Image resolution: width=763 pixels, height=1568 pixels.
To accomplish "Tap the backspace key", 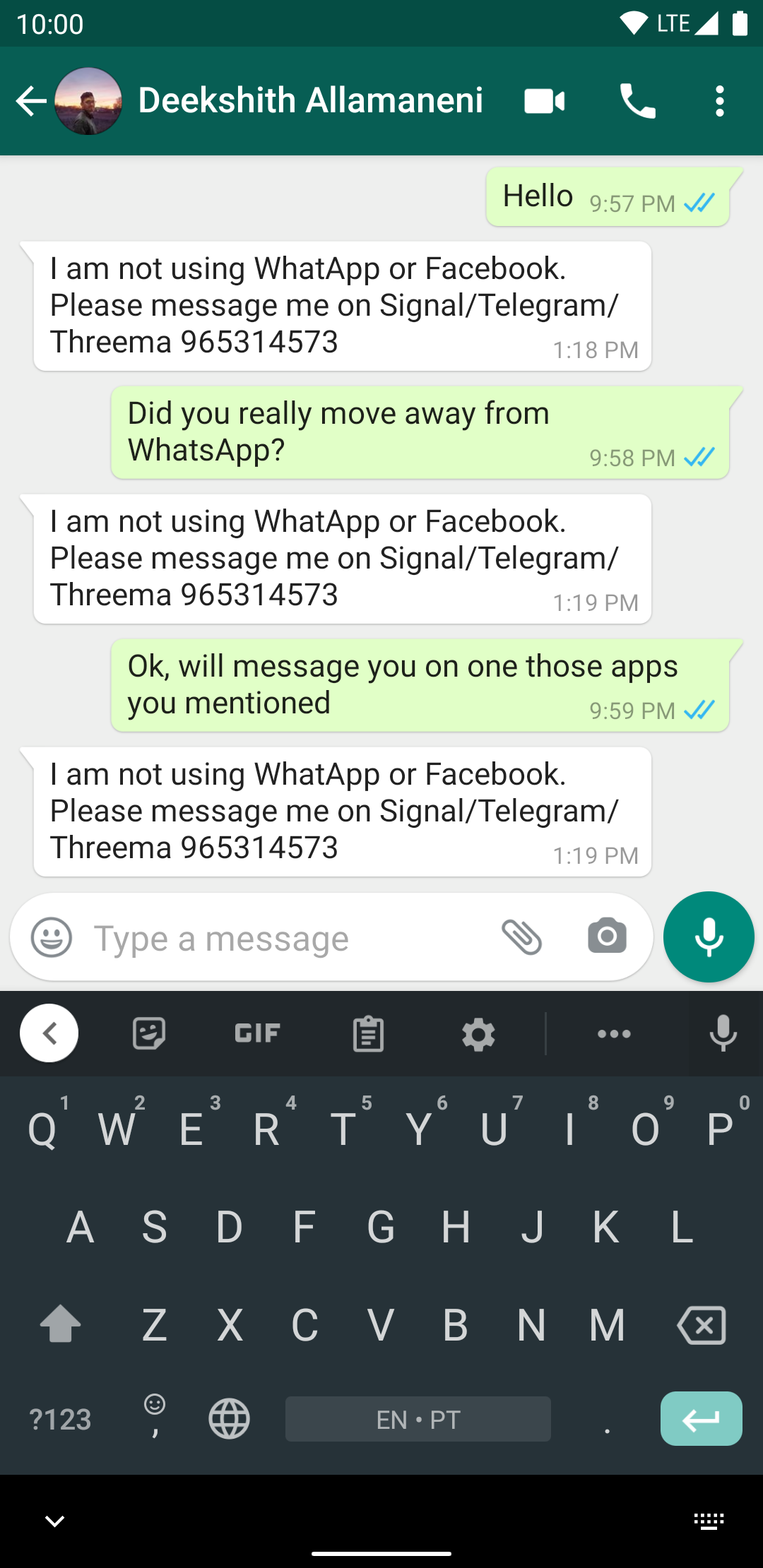I will click(x=702, y=1325).
